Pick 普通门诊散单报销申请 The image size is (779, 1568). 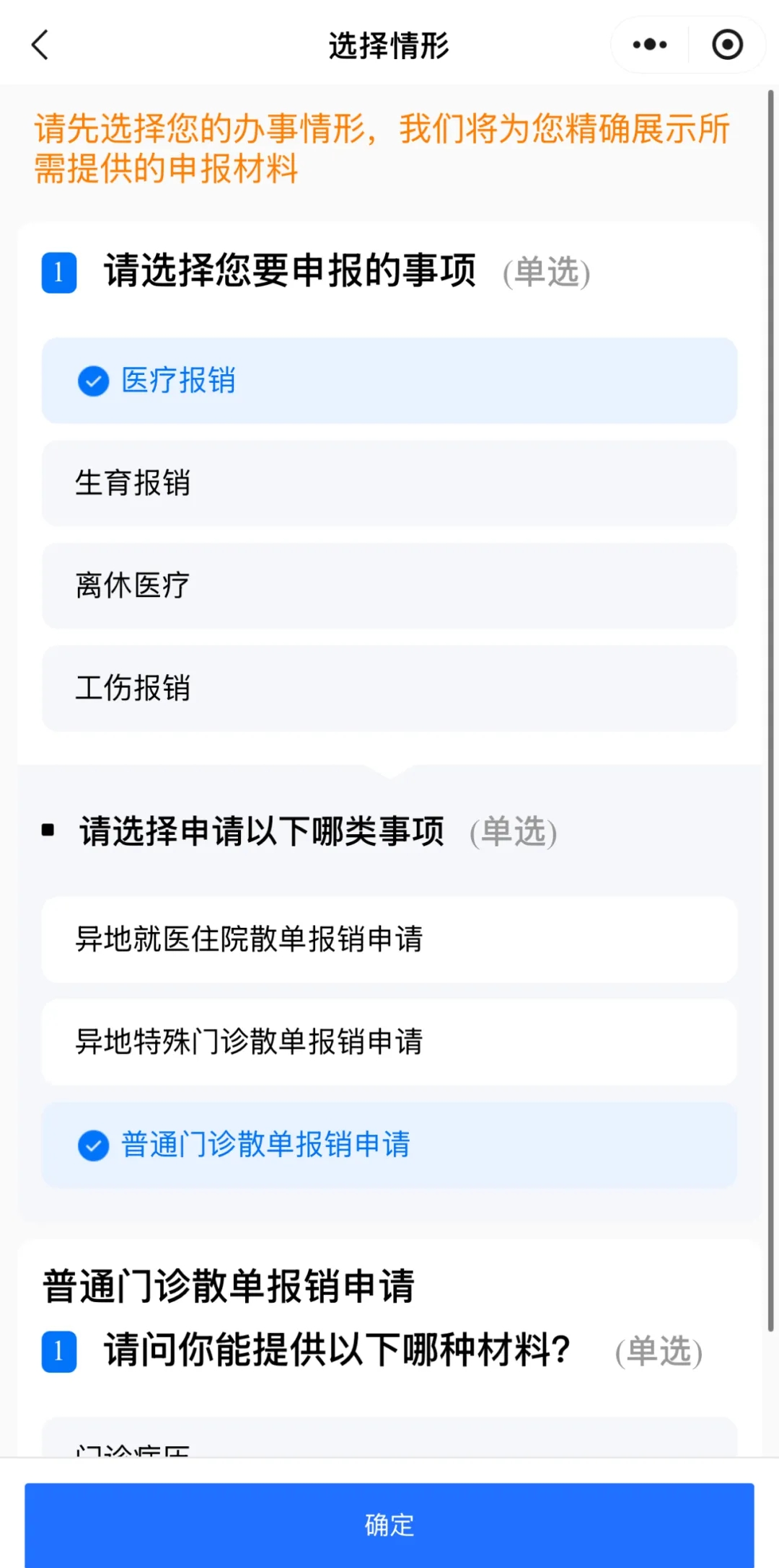pyautogui.click(x=389, y=1145)
